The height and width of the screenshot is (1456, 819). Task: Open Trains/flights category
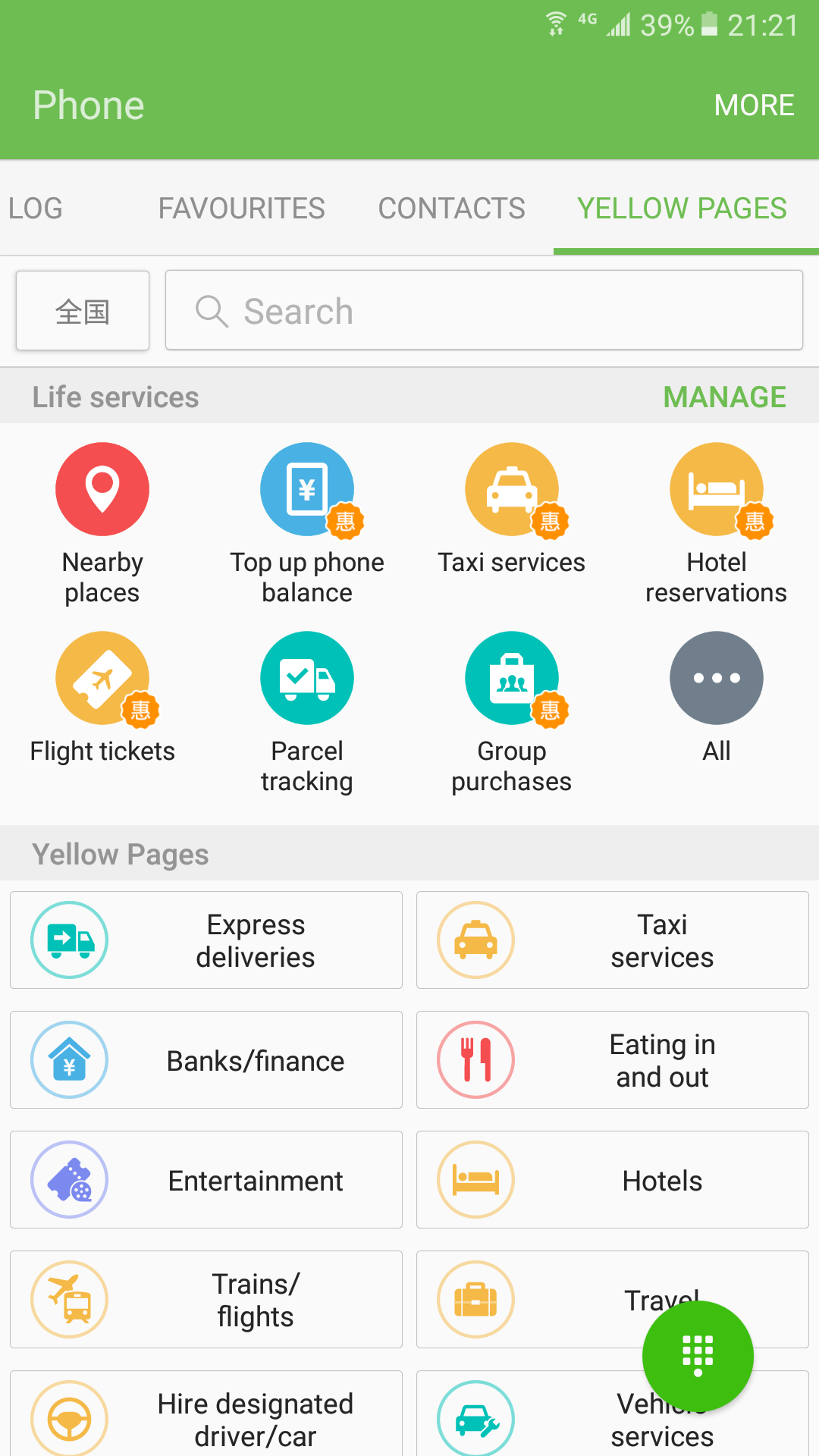tap(206, 1300)
